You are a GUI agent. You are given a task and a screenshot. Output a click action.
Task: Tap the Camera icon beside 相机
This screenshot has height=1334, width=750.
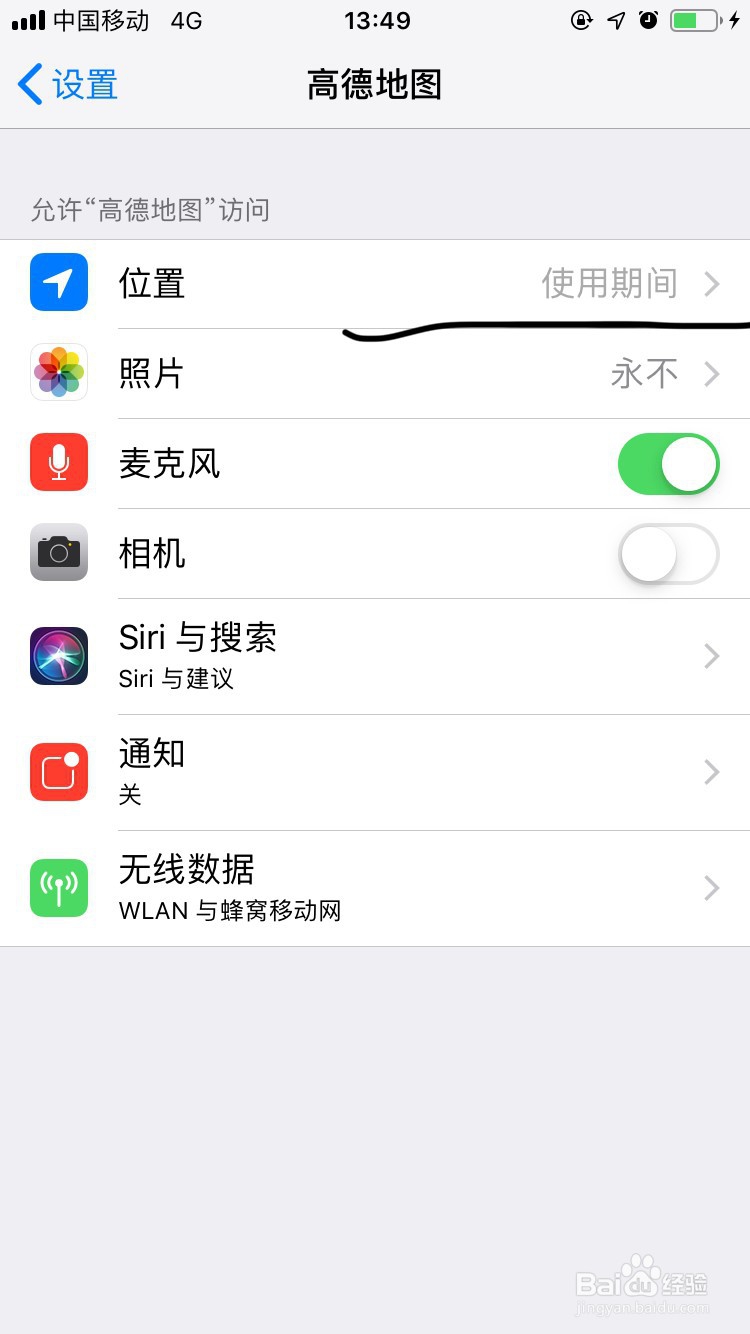58,552
